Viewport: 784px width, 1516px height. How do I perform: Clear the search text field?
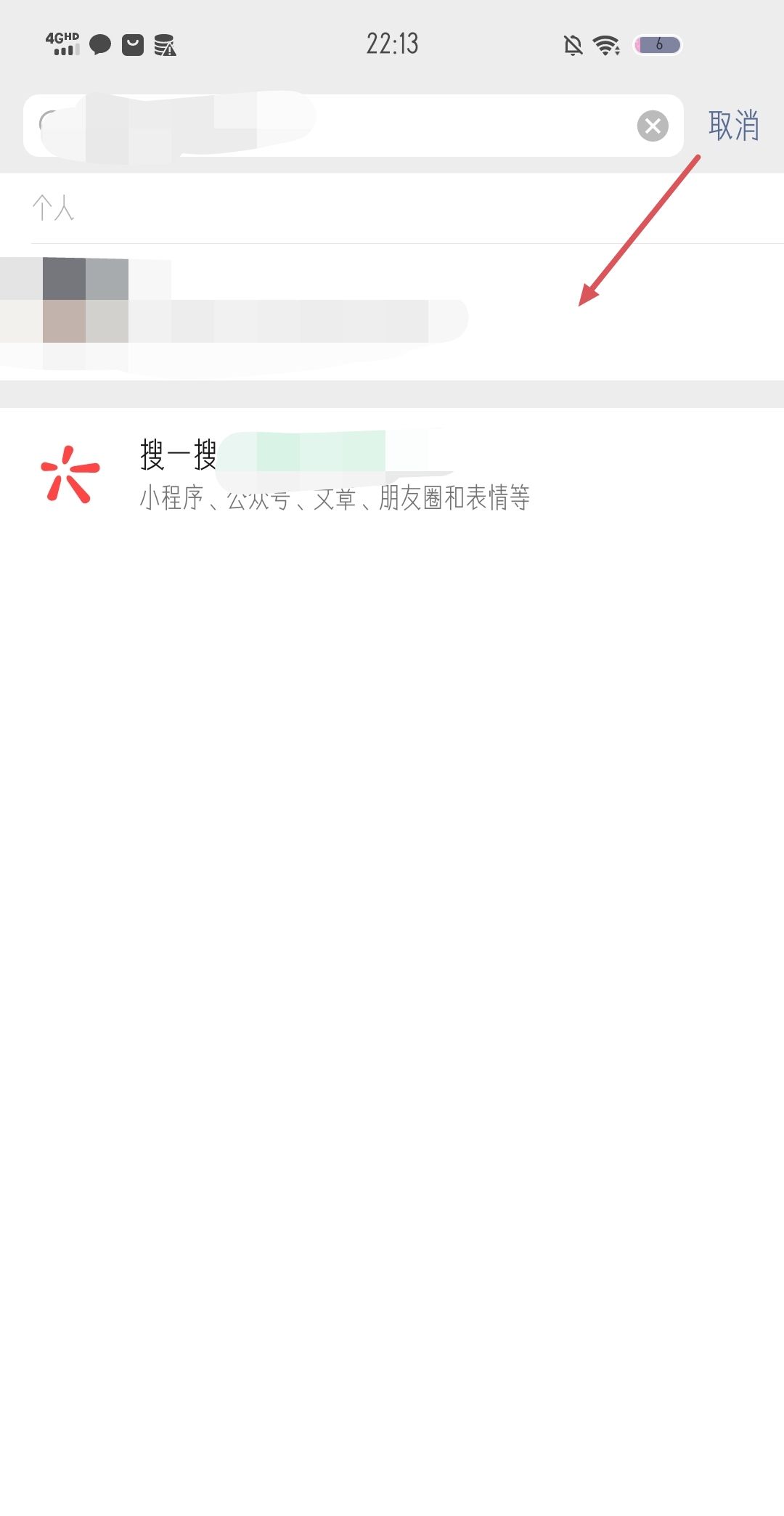(x=653, y=126)
